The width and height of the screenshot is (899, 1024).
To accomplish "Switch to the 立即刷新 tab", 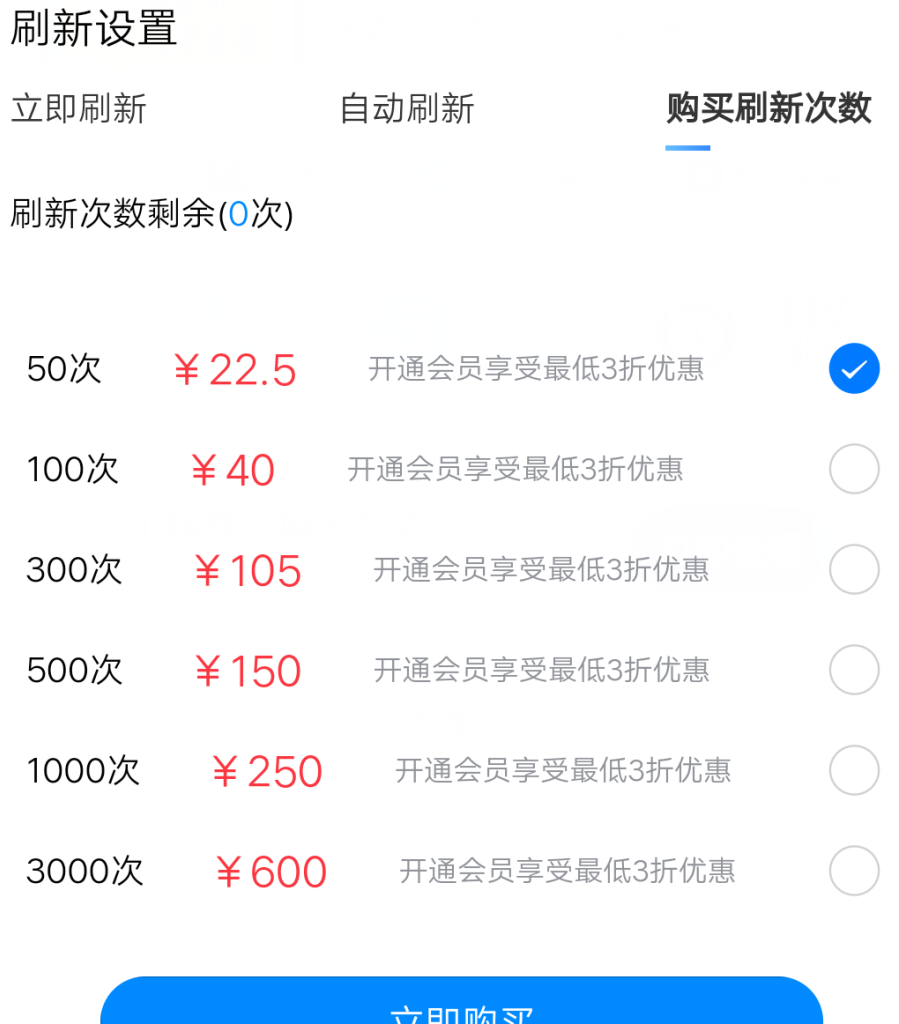I will click(79, 108).
